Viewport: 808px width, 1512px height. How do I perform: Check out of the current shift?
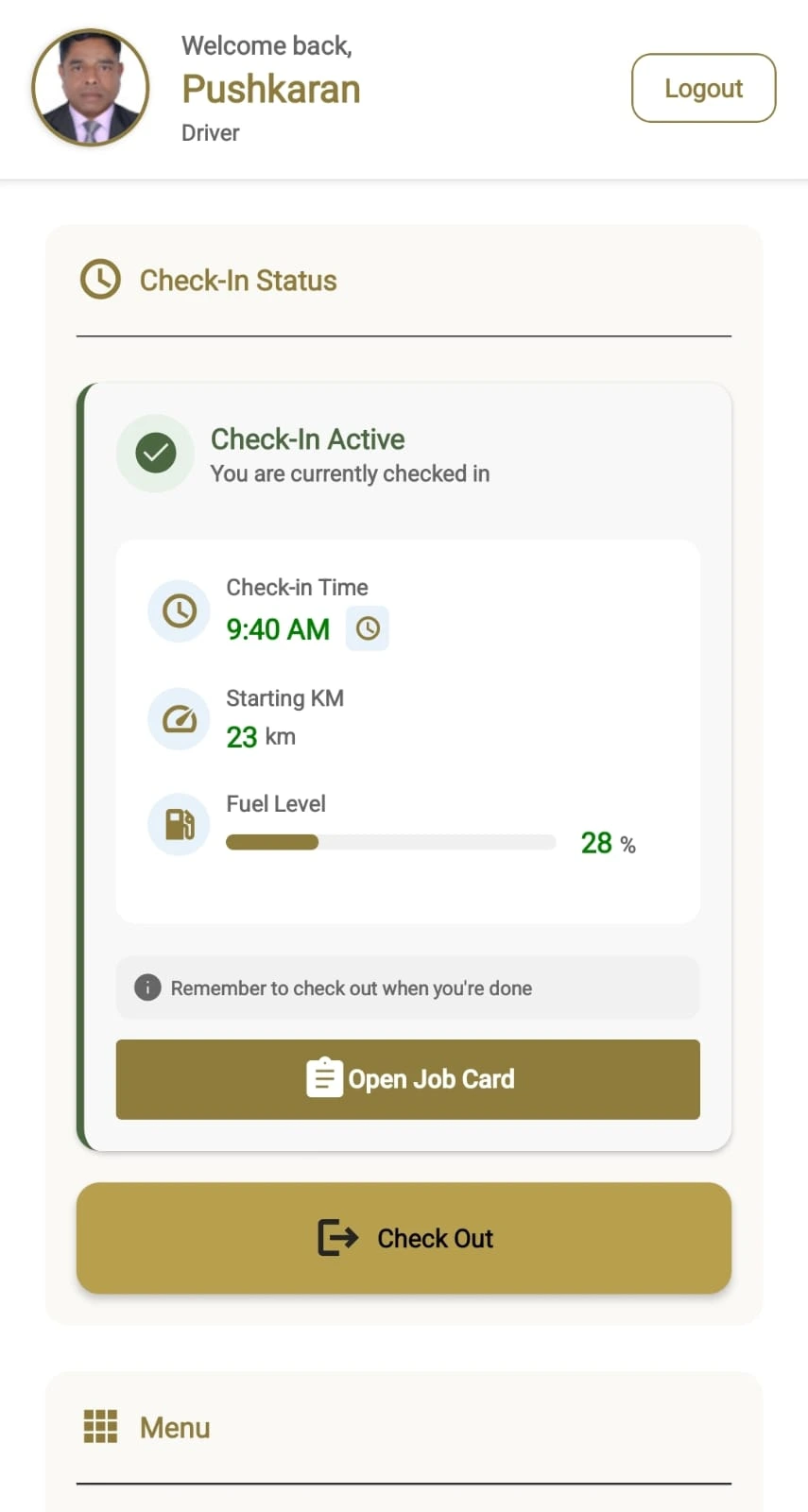404,1238
